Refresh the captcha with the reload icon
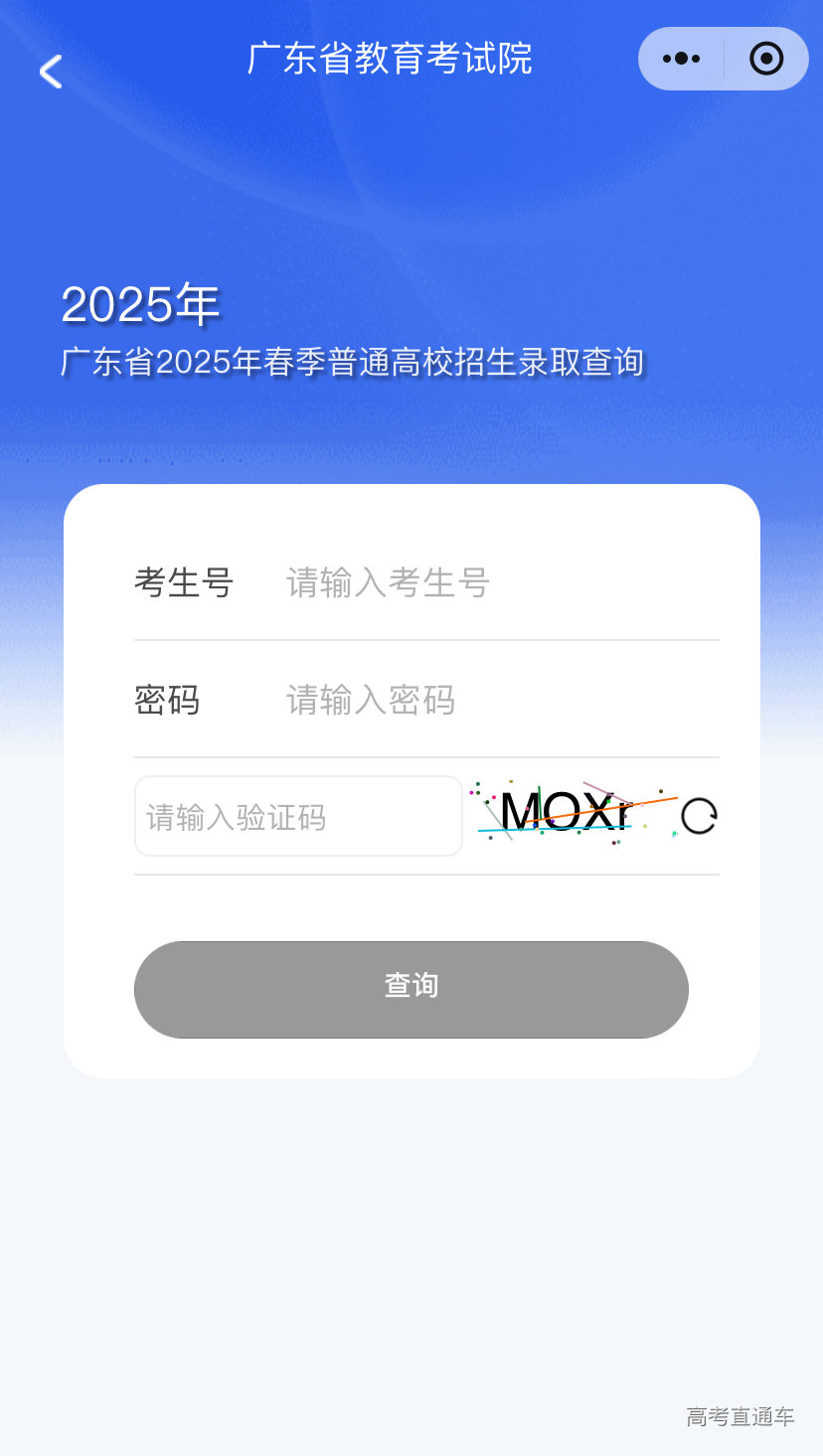This screenshot has width=823, height=1456. pos(699,817)
